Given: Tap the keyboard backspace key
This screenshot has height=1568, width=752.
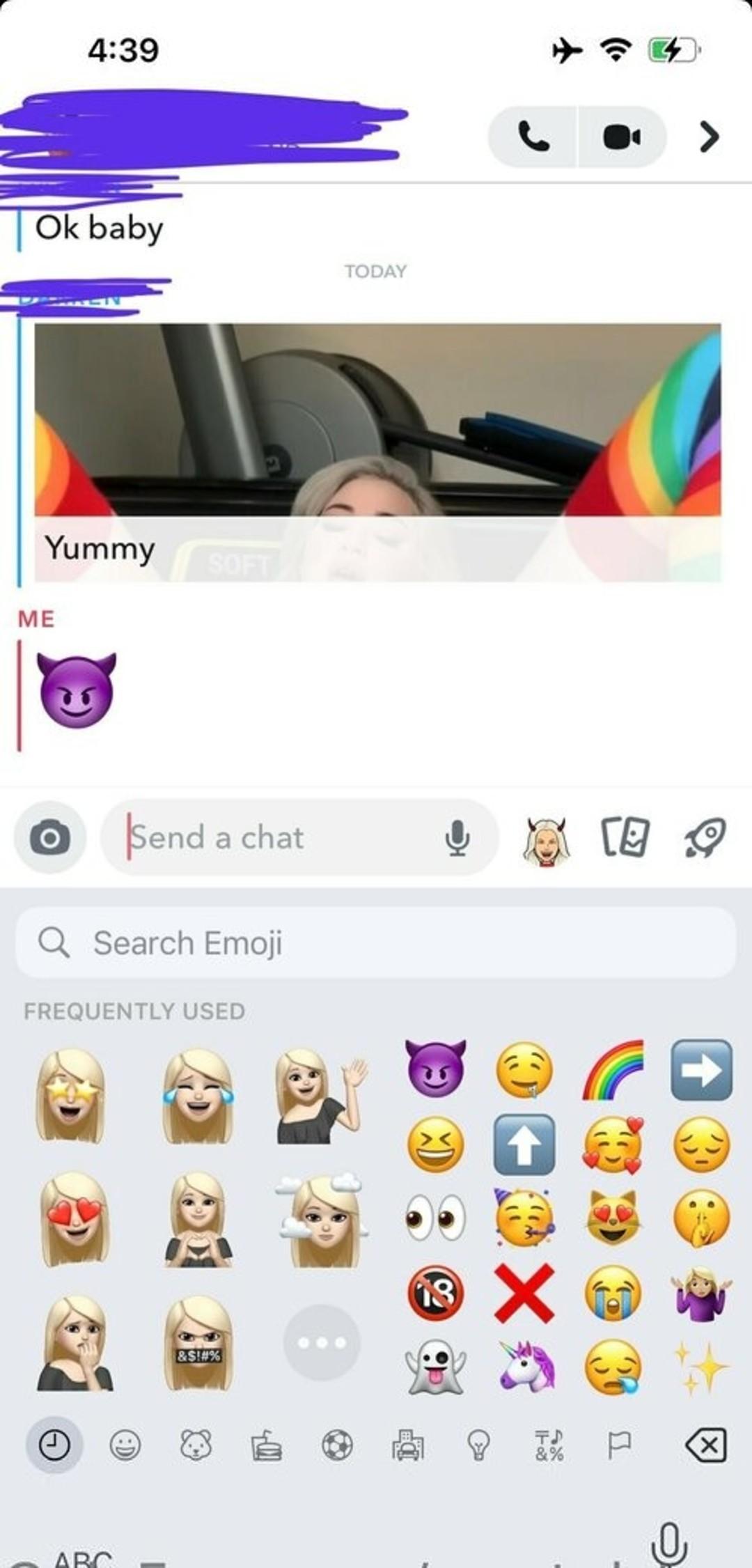Looking at the screenshot, I should 706,1445.
